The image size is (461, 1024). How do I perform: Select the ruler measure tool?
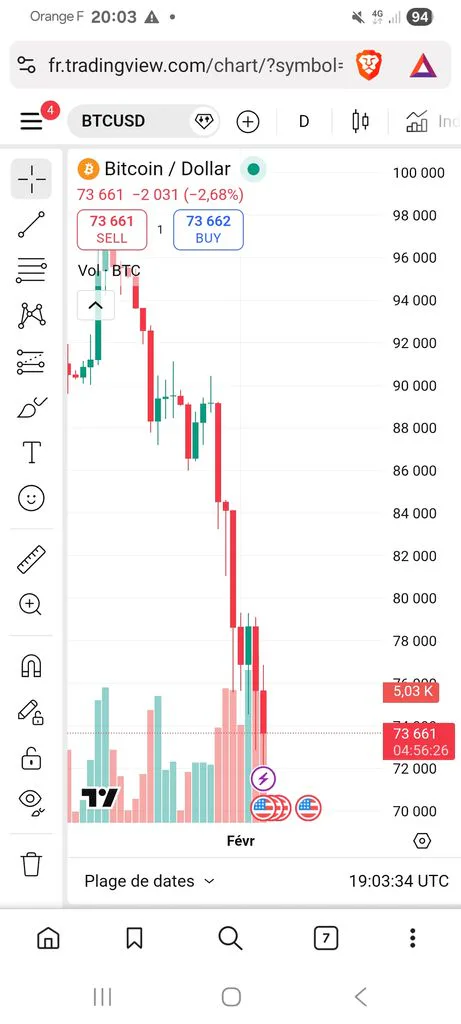tap(31, 559)
